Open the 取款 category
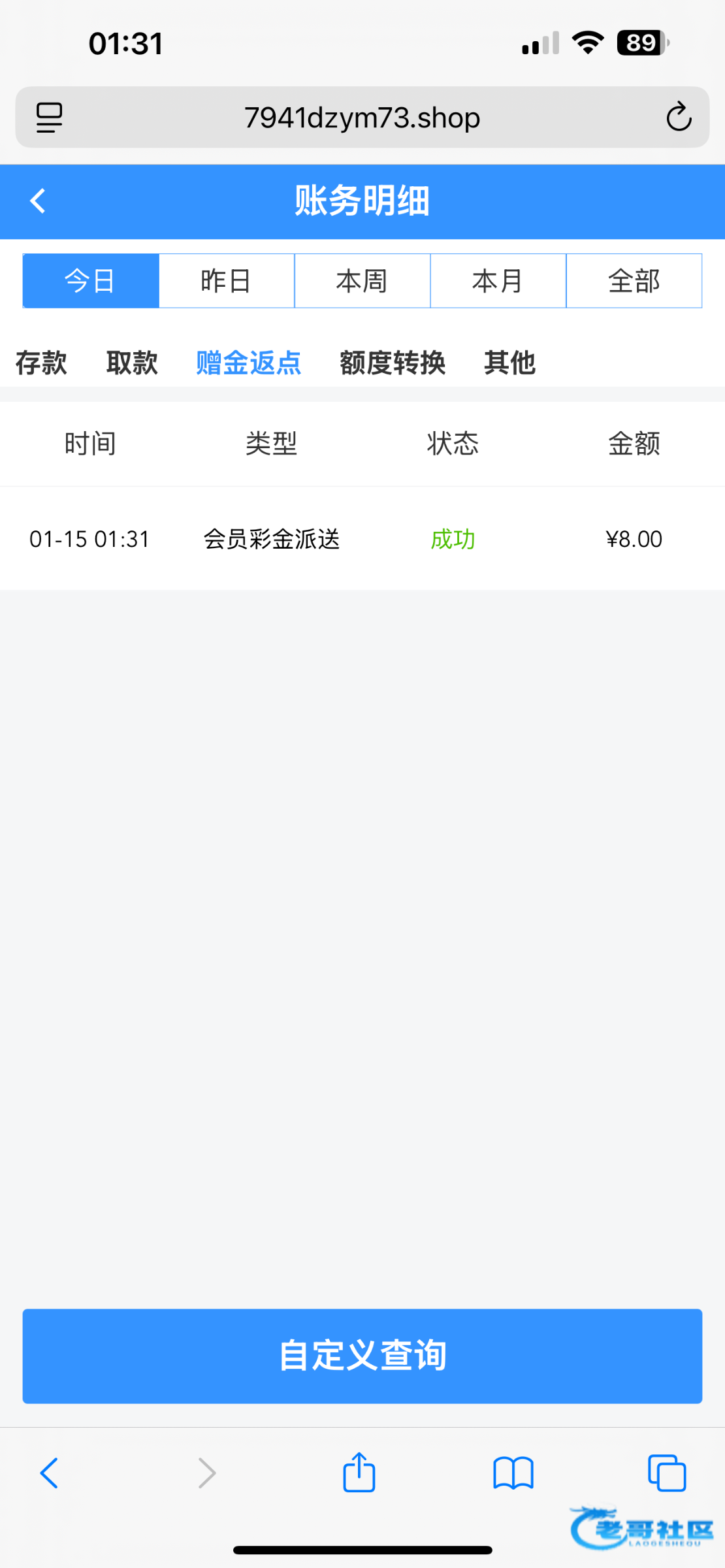The width and height of the screenshot is (725, 1568). (x=132, y=363)
